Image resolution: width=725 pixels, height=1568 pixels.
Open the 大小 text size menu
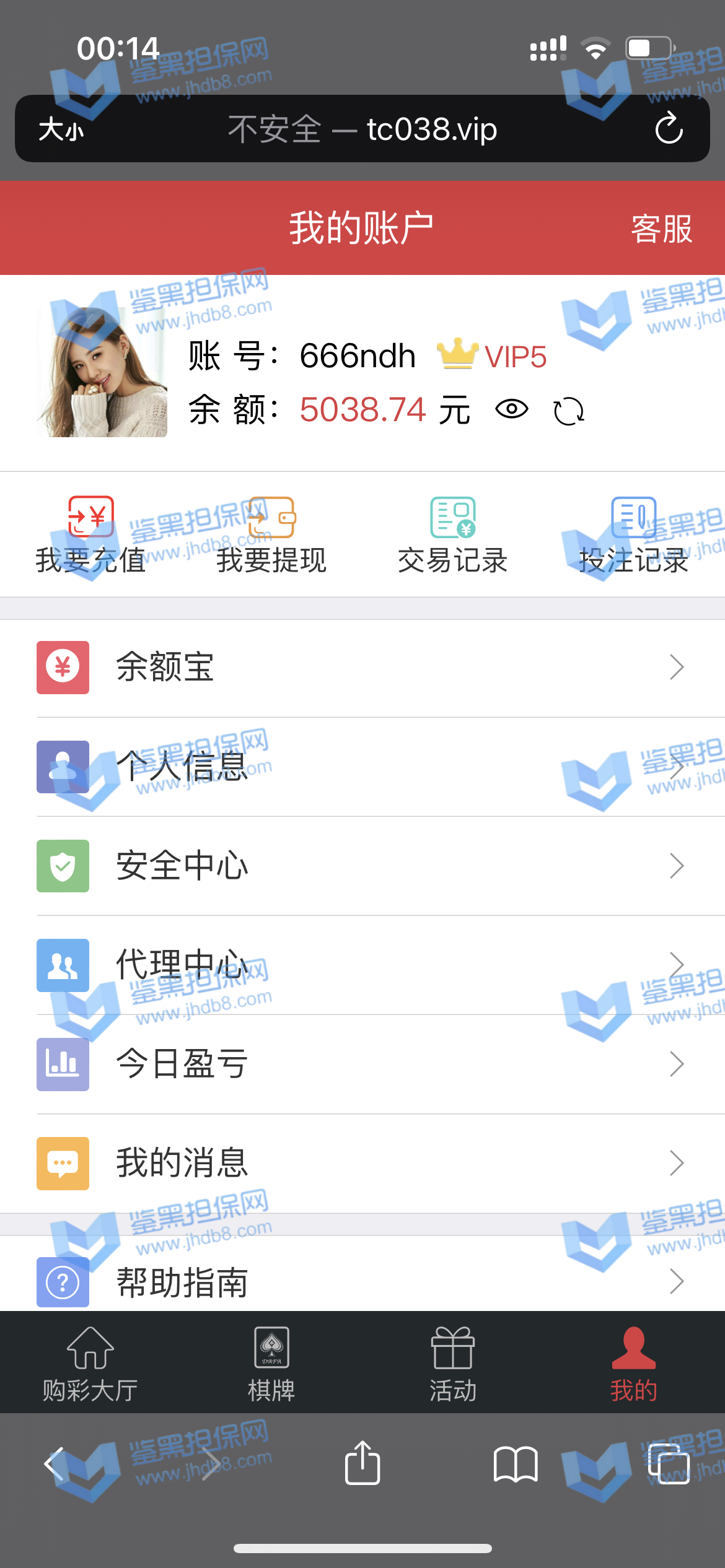pyautogui.click(x=61, y=130)
